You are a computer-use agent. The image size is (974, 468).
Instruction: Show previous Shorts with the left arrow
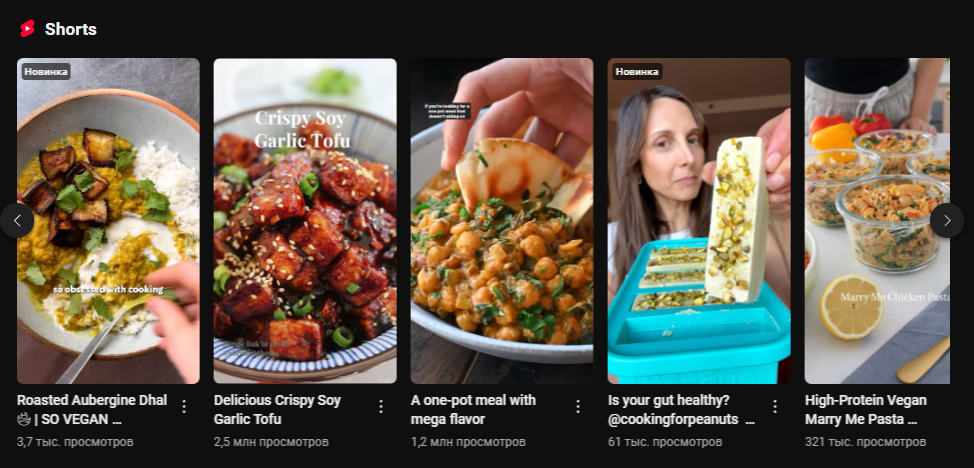[x=17, y=221]
